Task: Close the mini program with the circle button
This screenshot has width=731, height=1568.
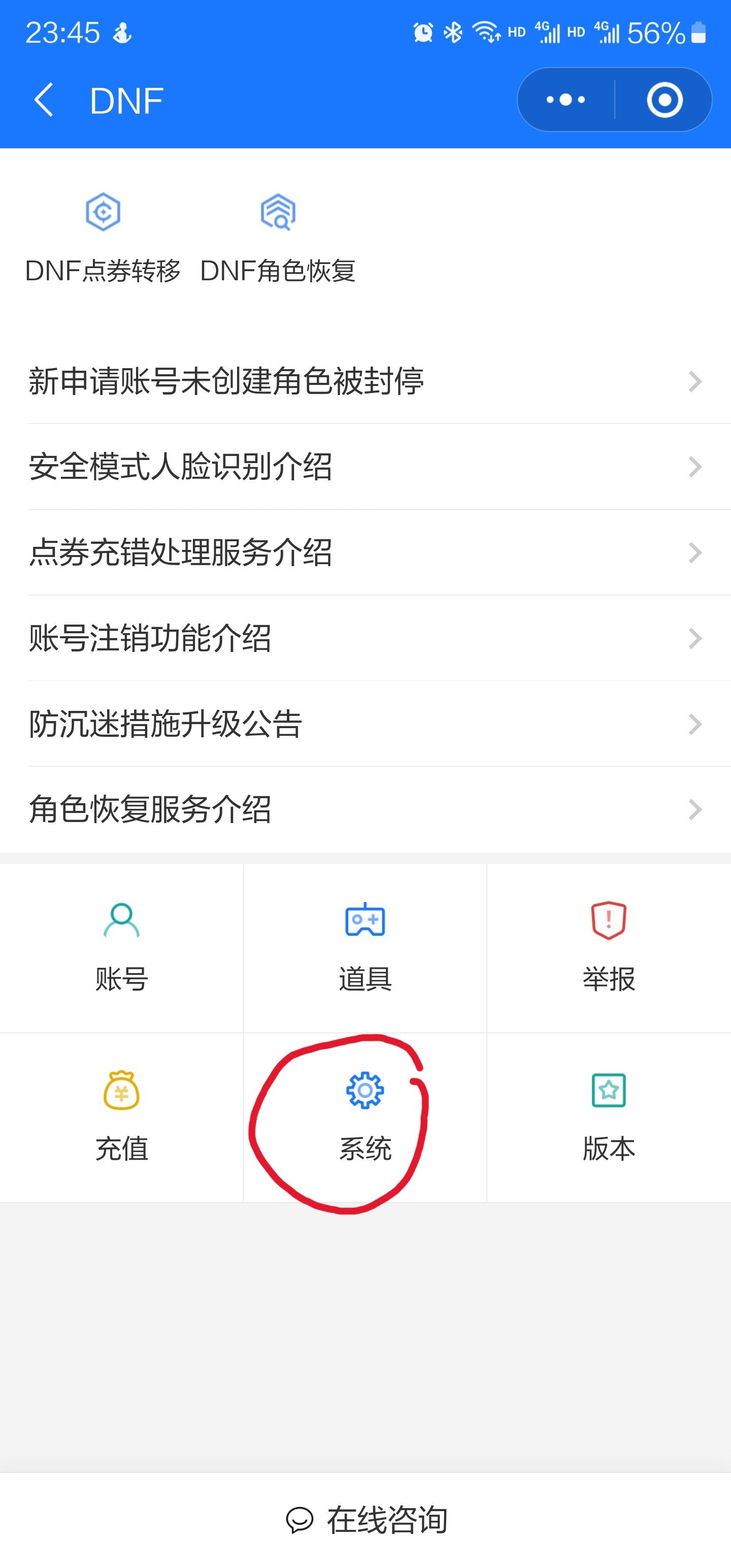Action: pyautogui.click(x=664, y=100)
